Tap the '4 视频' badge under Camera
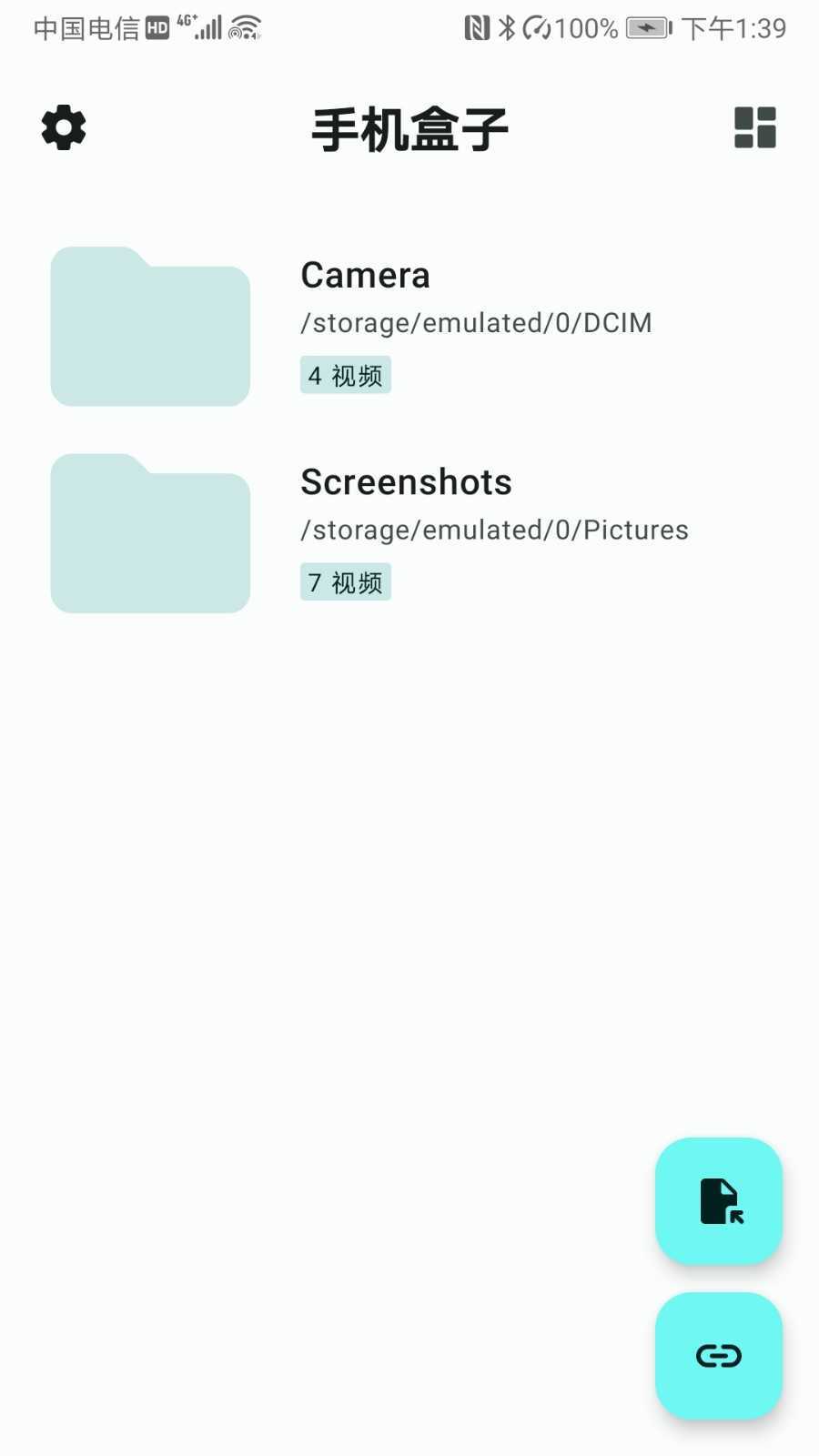This screenshot has height=1456, width=819. (345, 374)
